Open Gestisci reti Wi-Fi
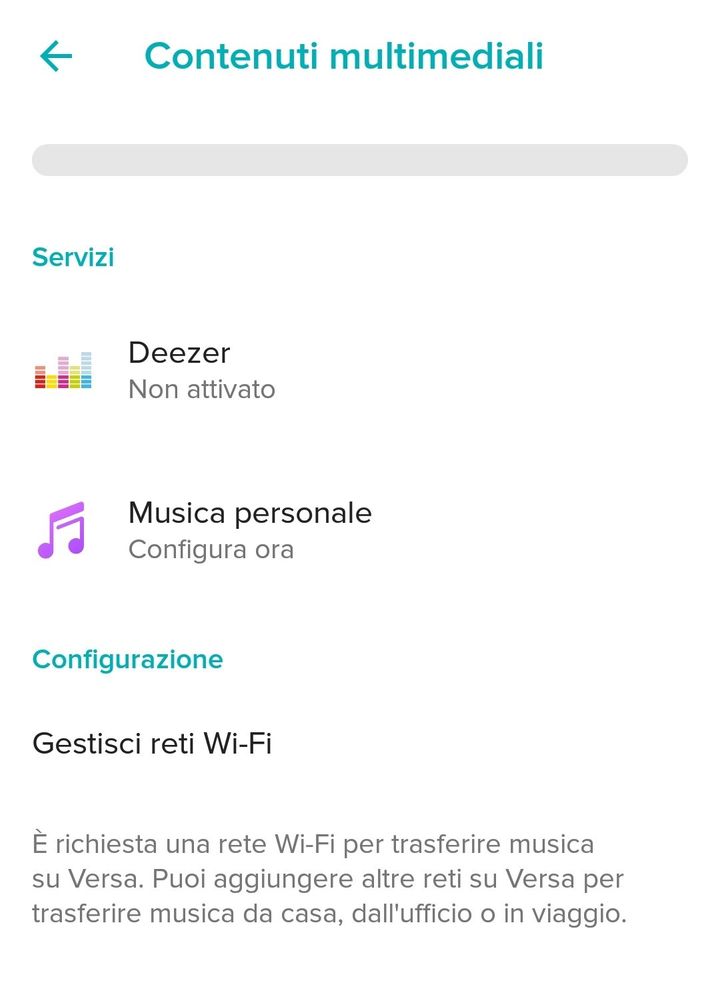Screen dimensions: 720x999 tap(152, 744)
